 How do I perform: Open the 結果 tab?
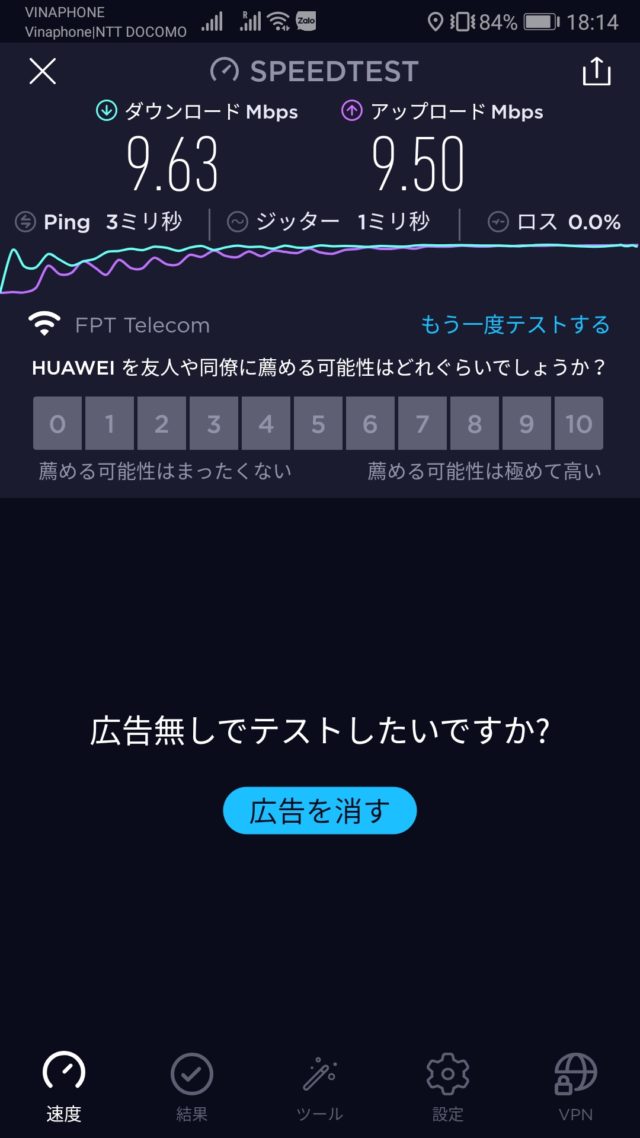191,1087
